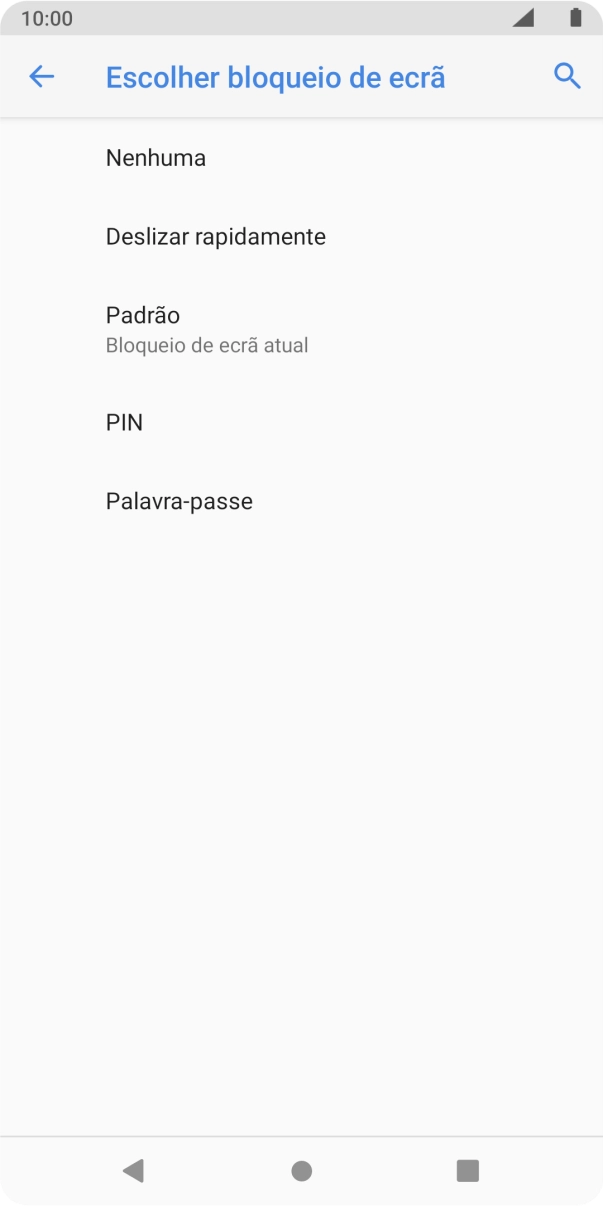Choose Deslizar rapidamente option

click(216, 237)
